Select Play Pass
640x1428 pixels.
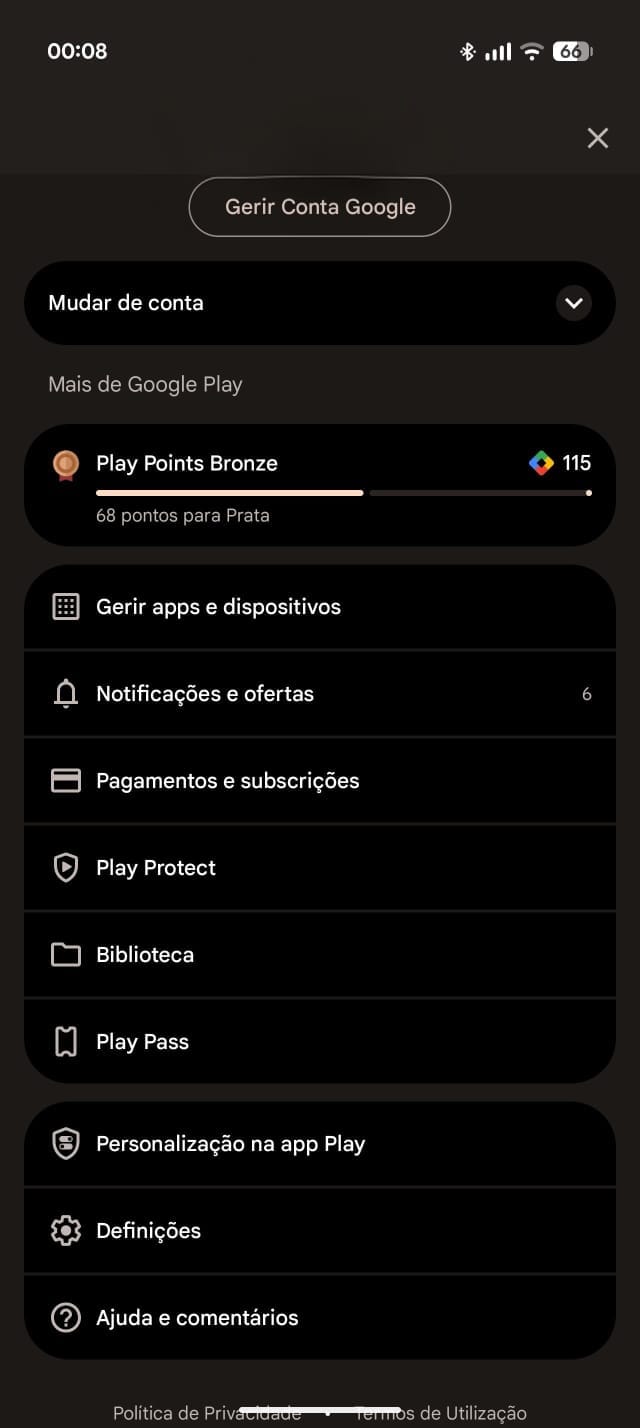click(x=320, y=1042)
